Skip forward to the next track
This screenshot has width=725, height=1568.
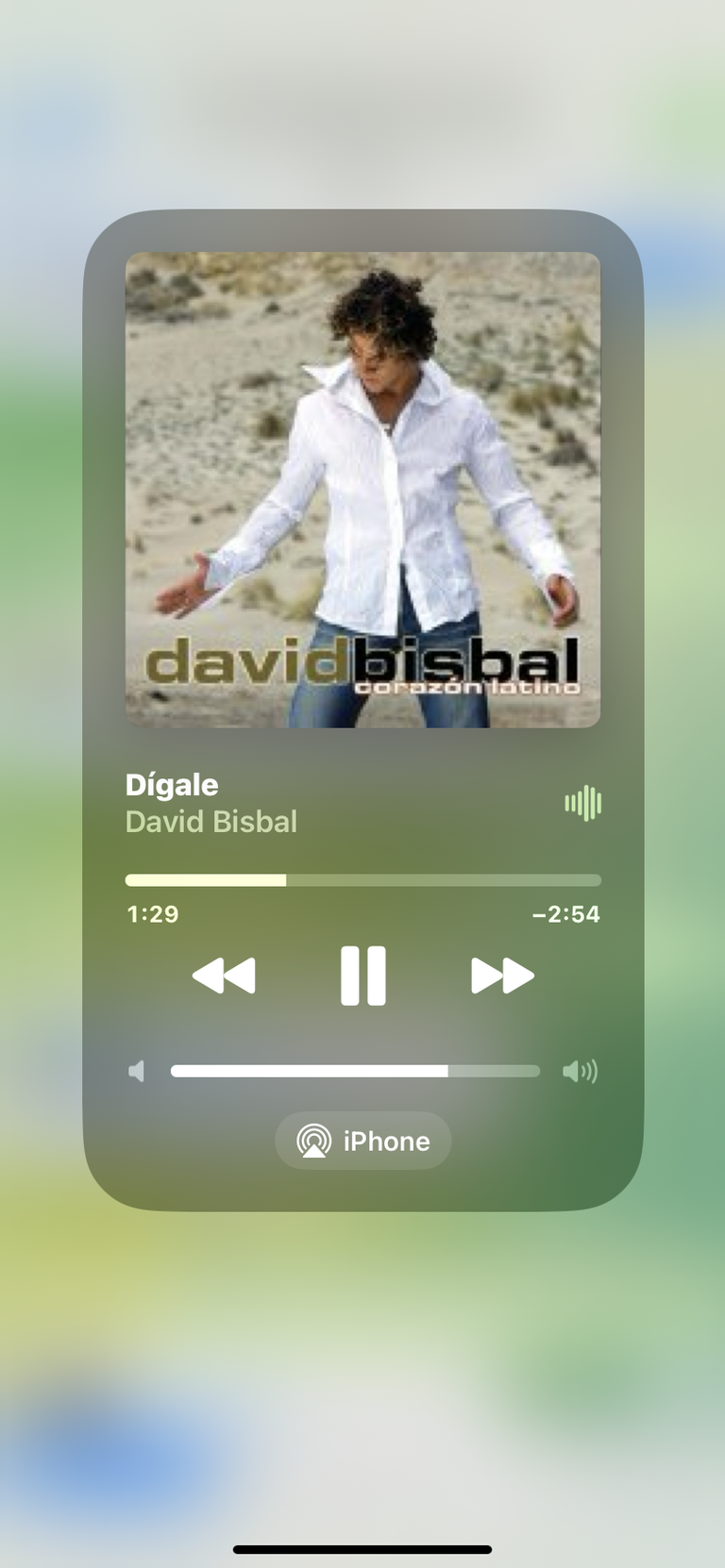[x=502, y=976]
